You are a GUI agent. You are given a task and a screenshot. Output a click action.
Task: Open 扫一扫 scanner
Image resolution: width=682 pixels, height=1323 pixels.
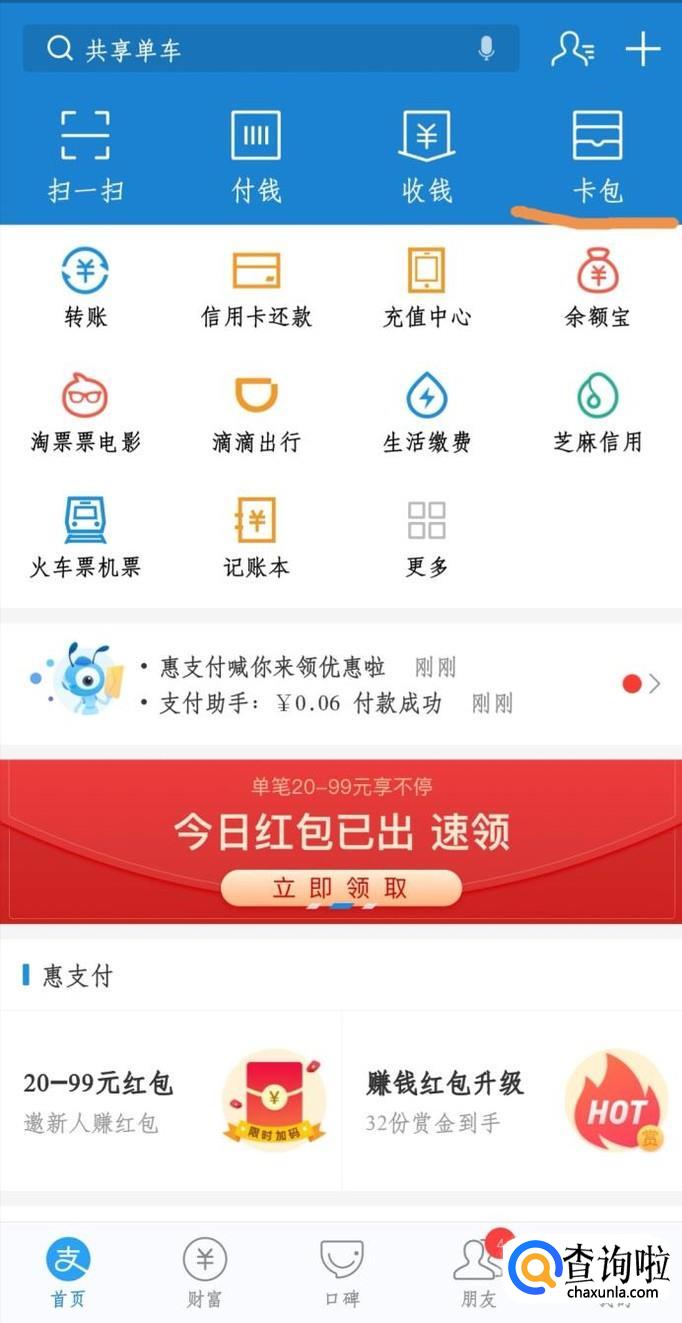coord(85,156)
